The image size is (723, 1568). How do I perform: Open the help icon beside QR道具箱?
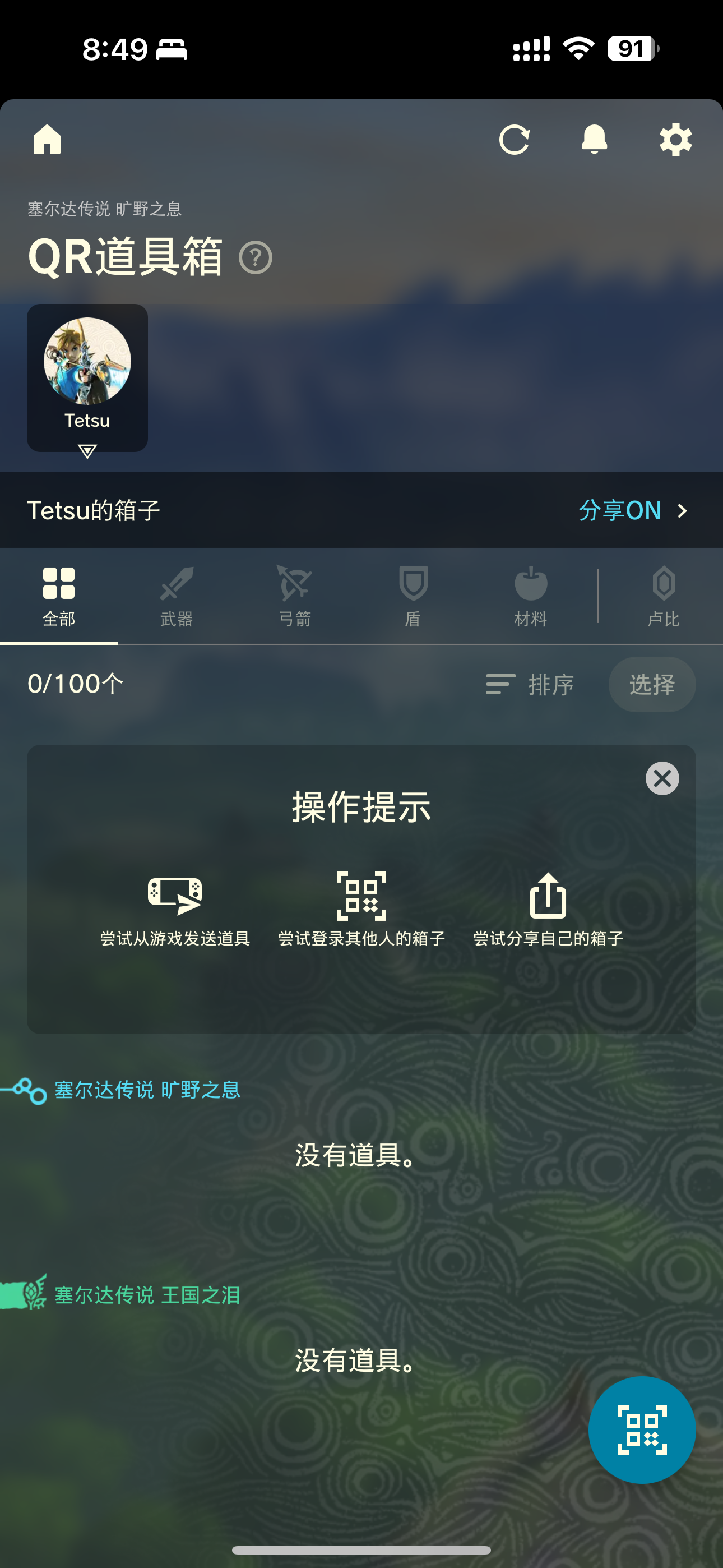point(255,258)
